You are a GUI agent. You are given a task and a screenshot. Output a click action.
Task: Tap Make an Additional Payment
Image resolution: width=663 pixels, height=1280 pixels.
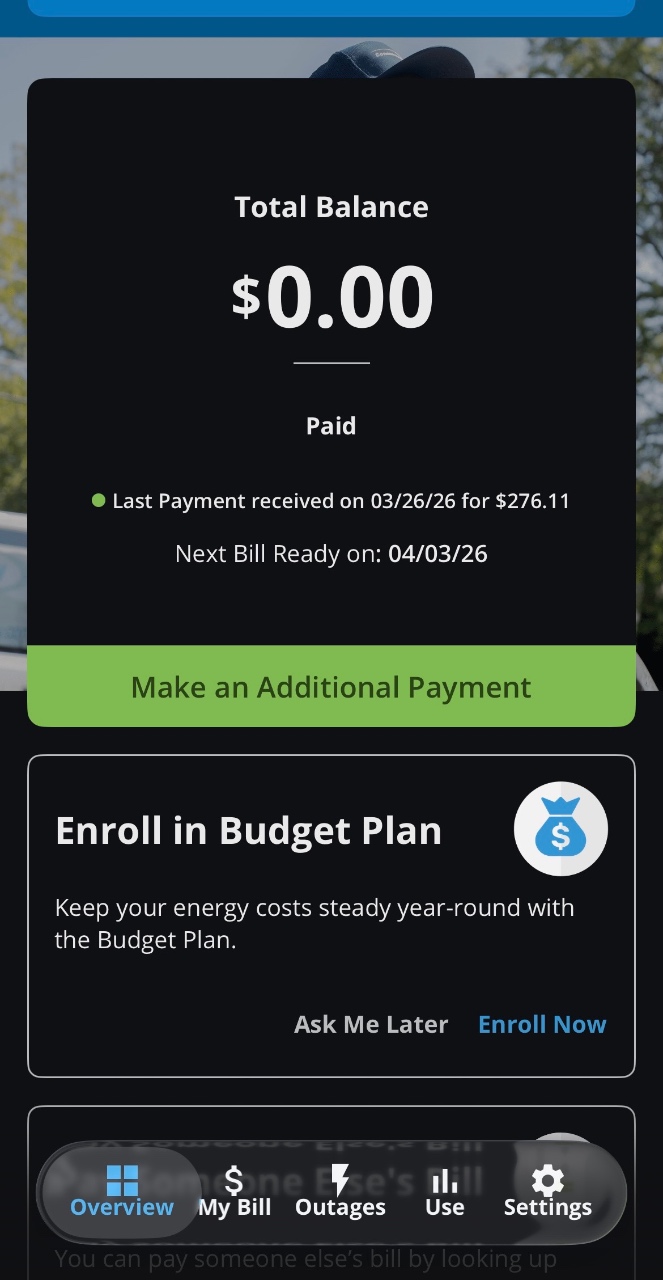click(x=331, y=687)
